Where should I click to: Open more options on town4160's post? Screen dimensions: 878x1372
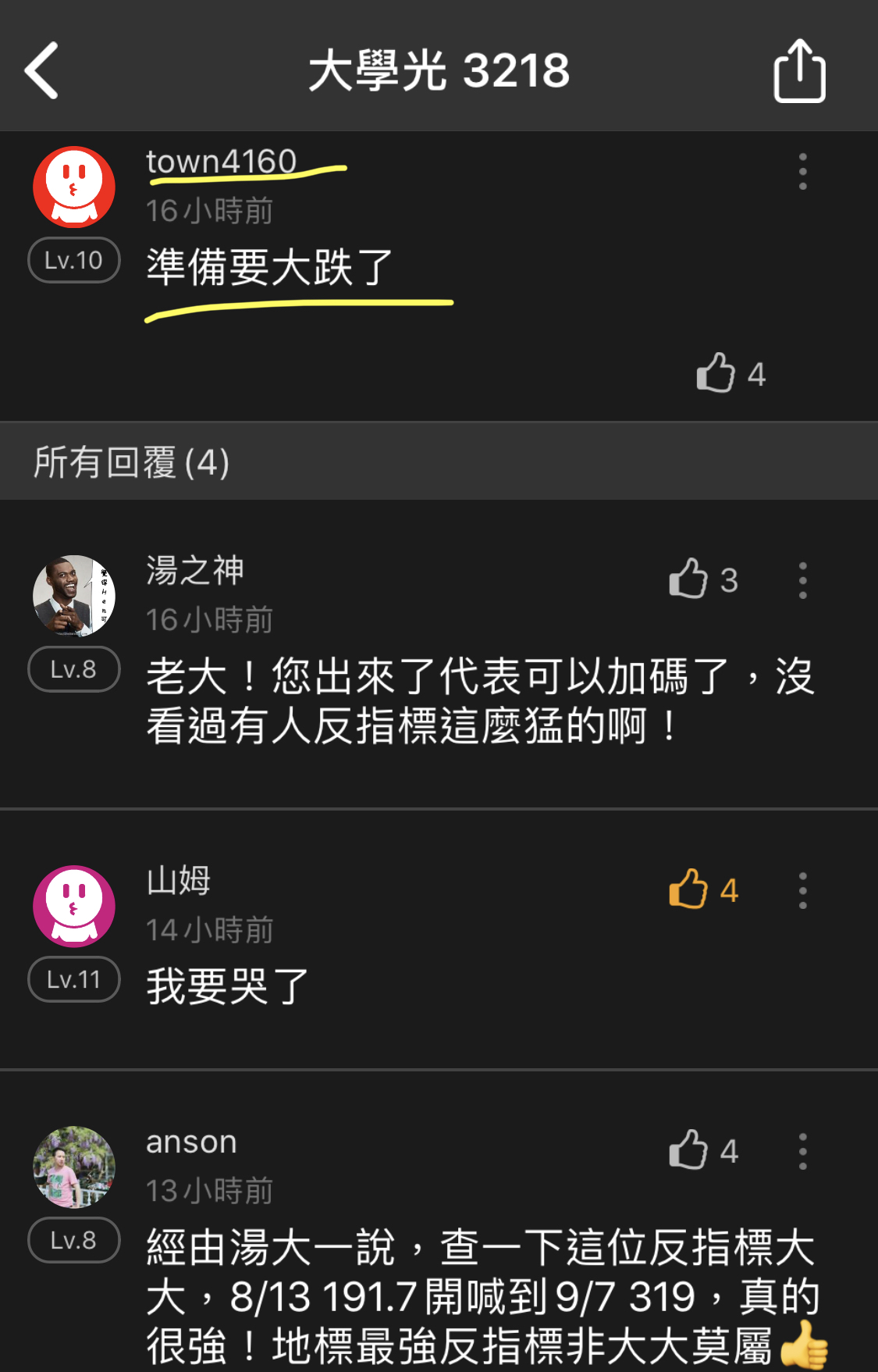click(802, 172)
